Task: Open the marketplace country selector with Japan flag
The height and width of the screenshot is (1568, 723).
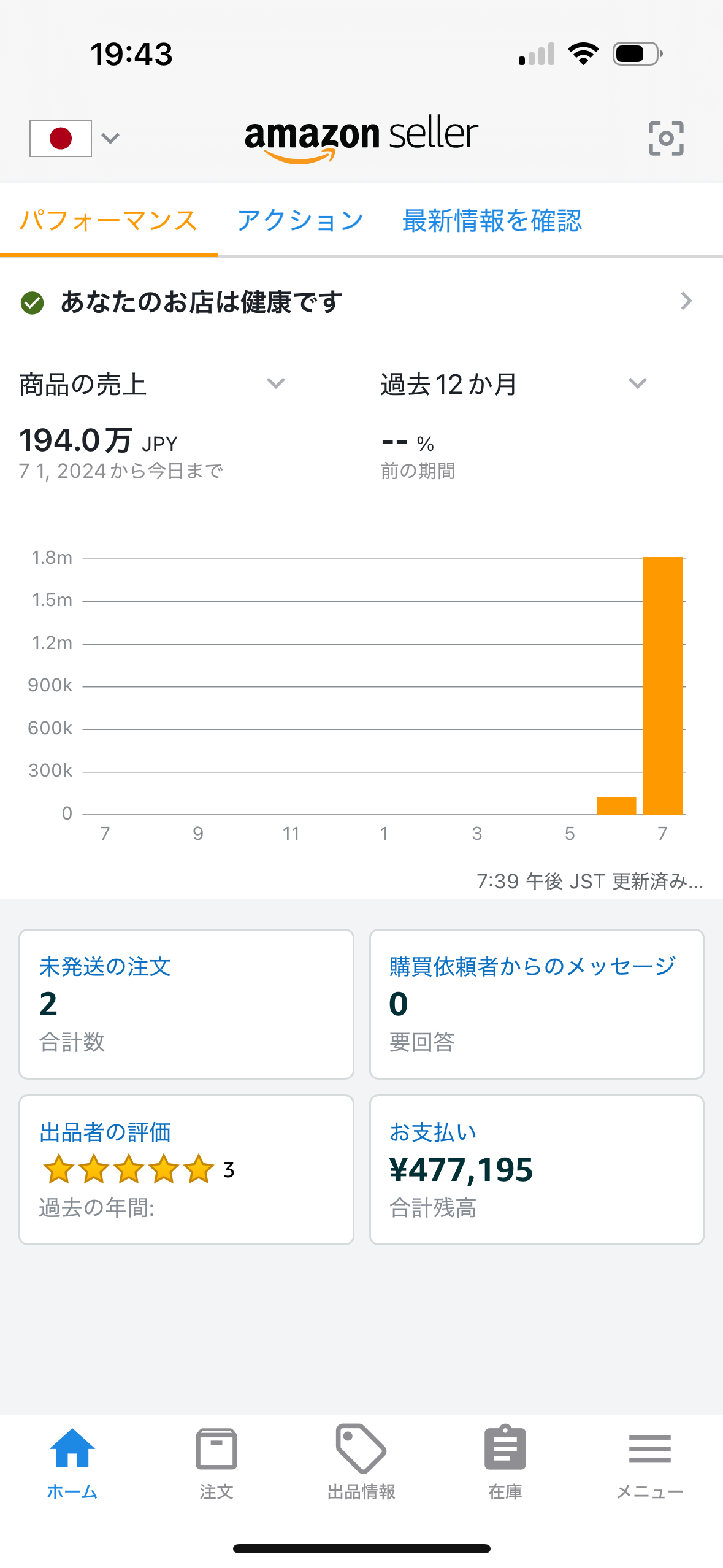Action: point(75,138)
